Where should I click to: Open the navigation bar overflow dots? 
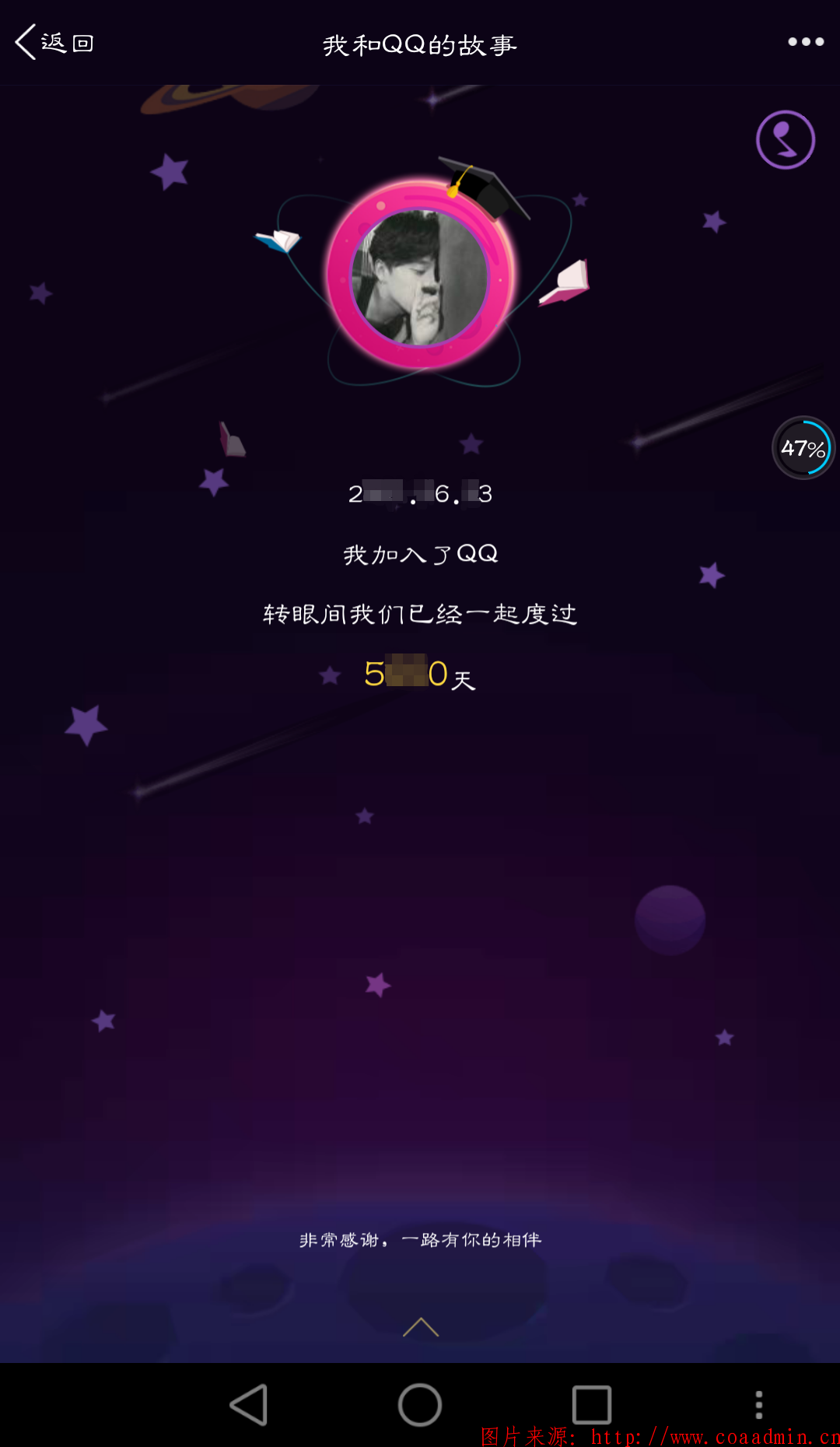click(759, 1405)
